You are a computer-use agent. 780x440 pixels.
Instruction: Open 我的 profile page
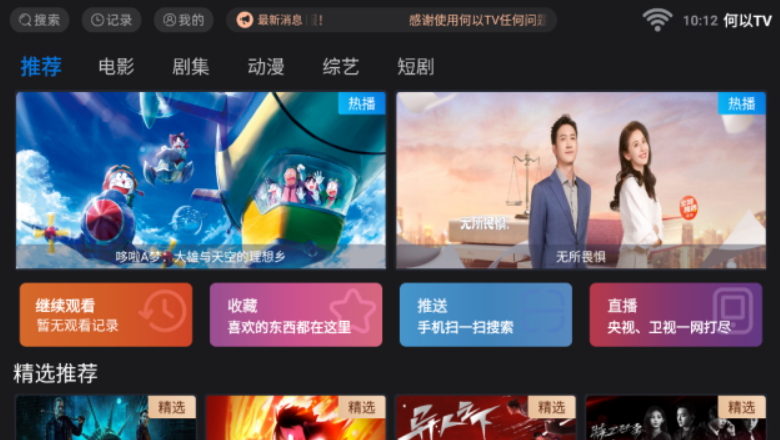point(183,20)
